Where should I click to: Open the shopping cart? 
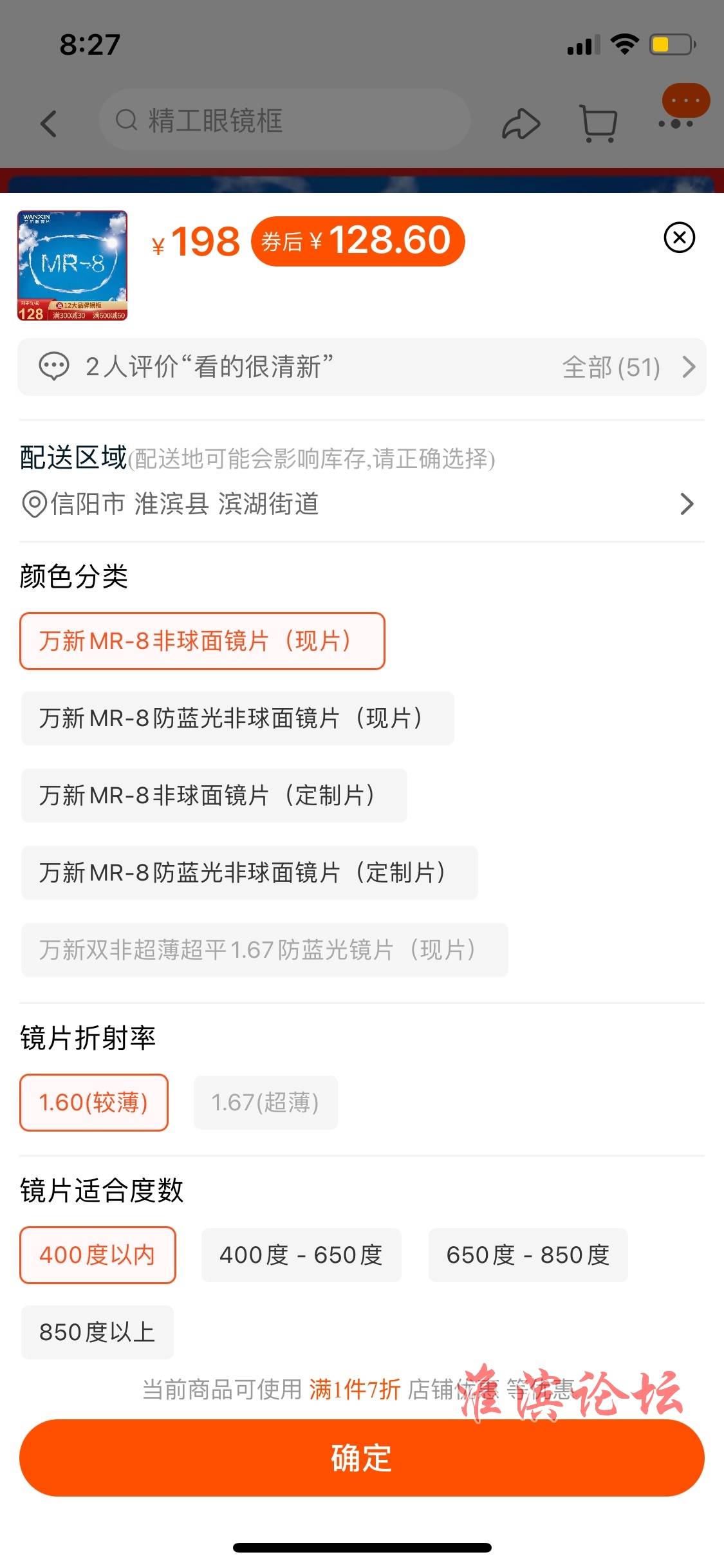point(599,123)
